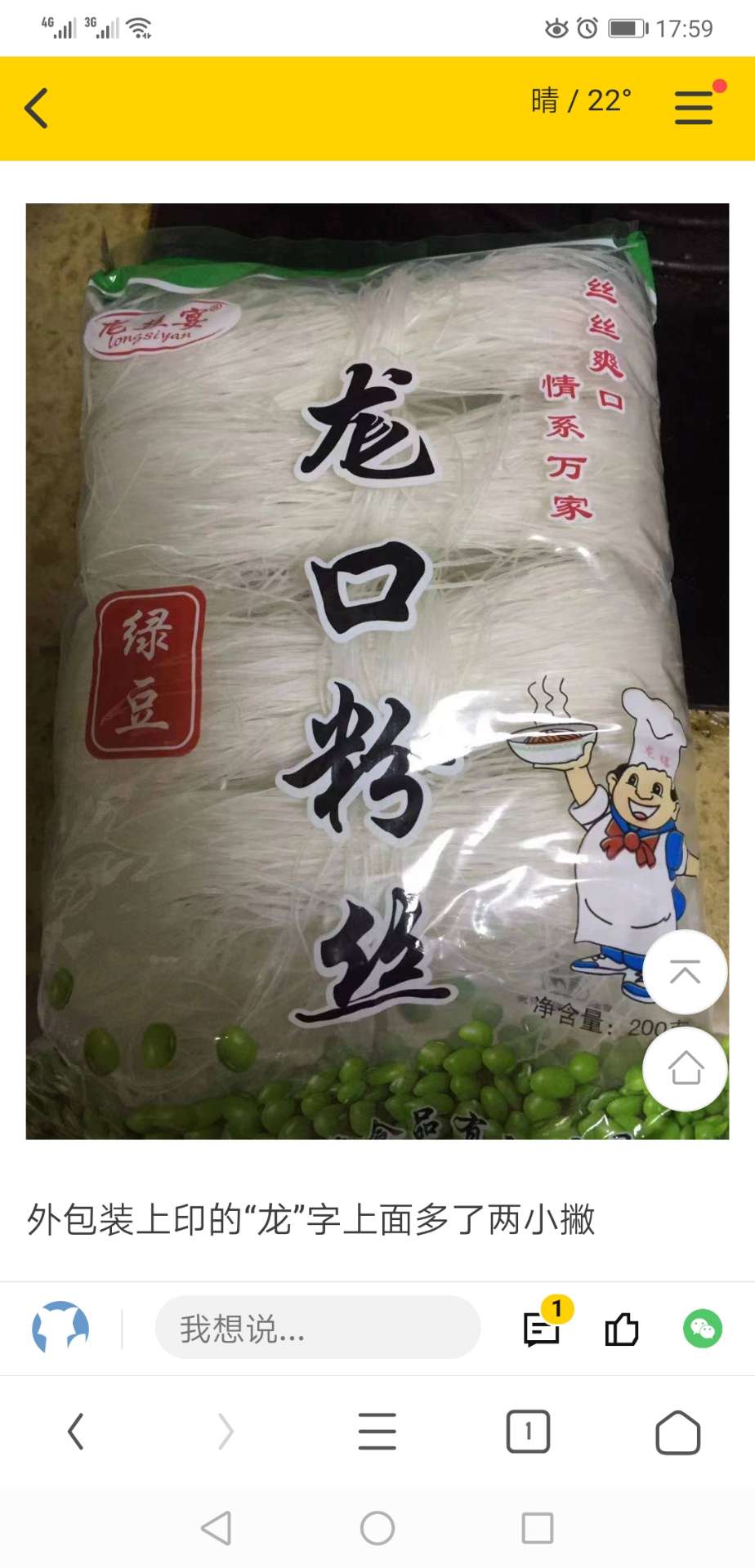Image resolution: width=755 pixels, height=1568 pixels.
Task: Go to the browser home page
Action: pos(678,1432)
